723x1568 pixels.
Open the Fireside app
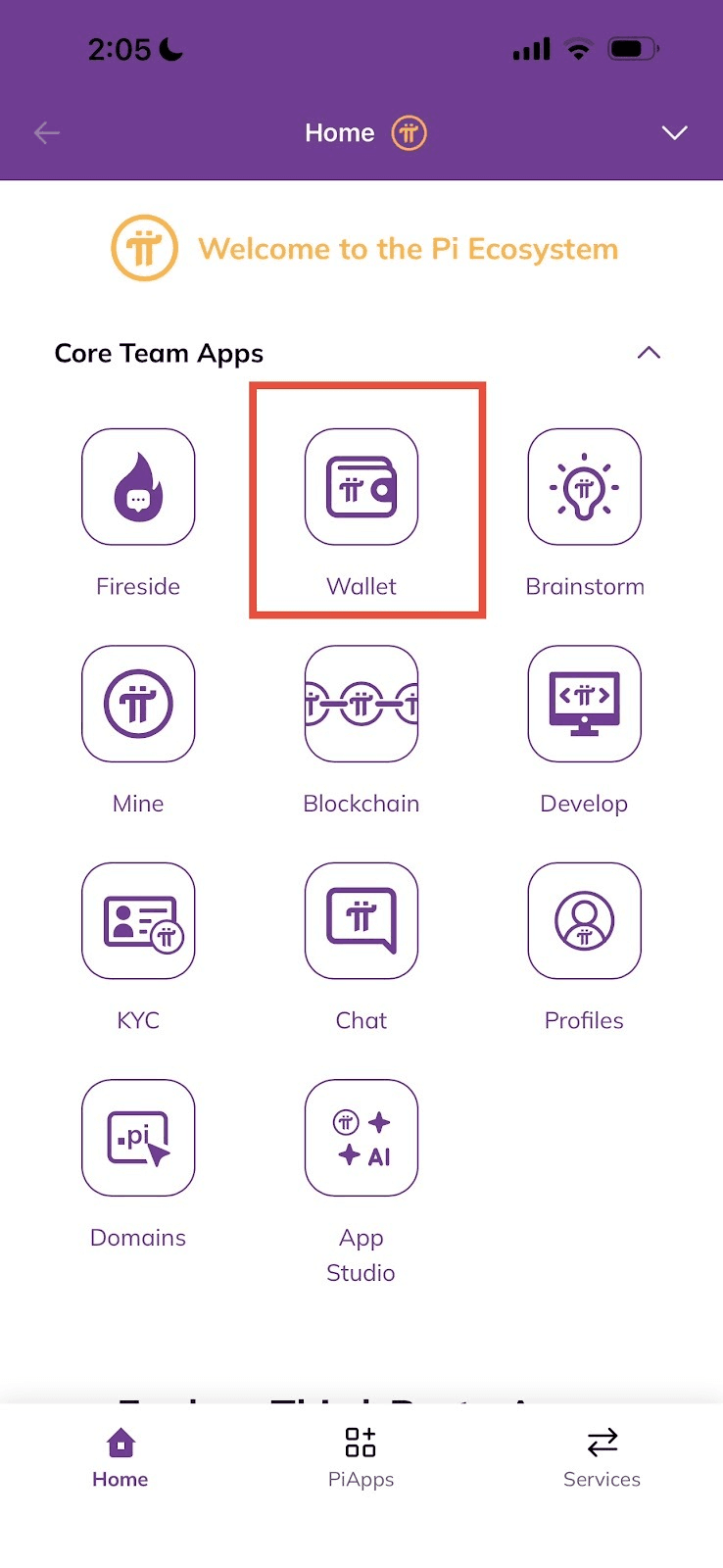tap(138, 487)
